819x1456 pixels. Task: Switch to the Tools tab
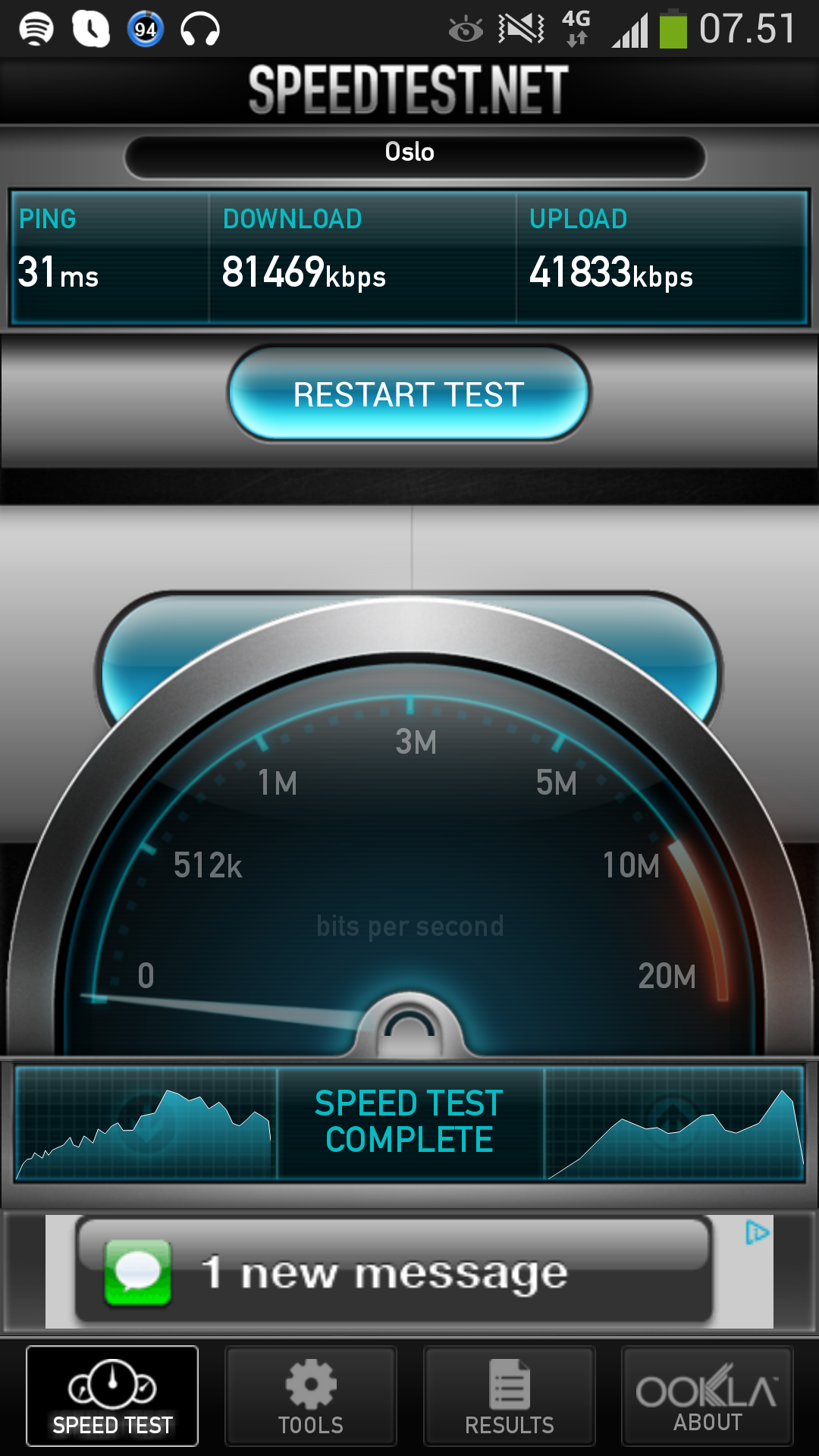point(311,1396)
